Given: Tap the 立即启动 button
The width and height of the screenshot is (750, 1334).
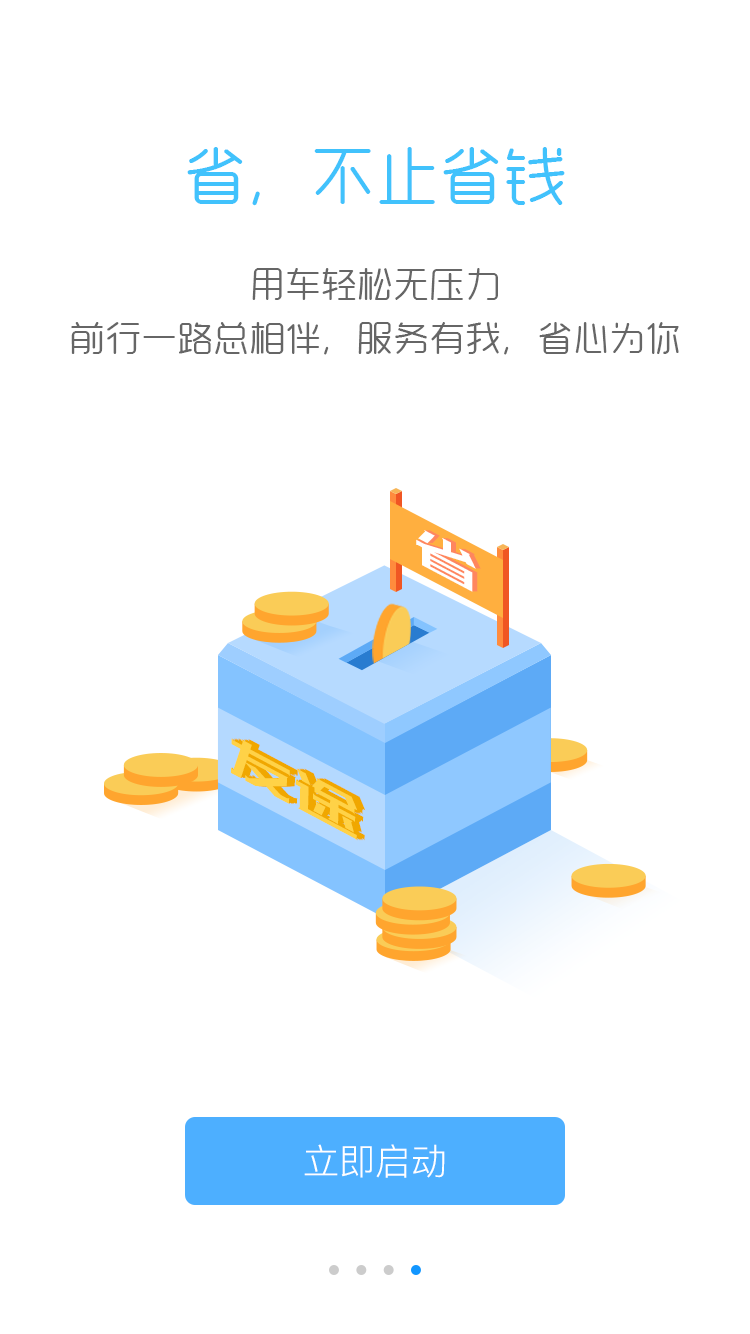Looking at the screenshot, I should point(375,1161).
